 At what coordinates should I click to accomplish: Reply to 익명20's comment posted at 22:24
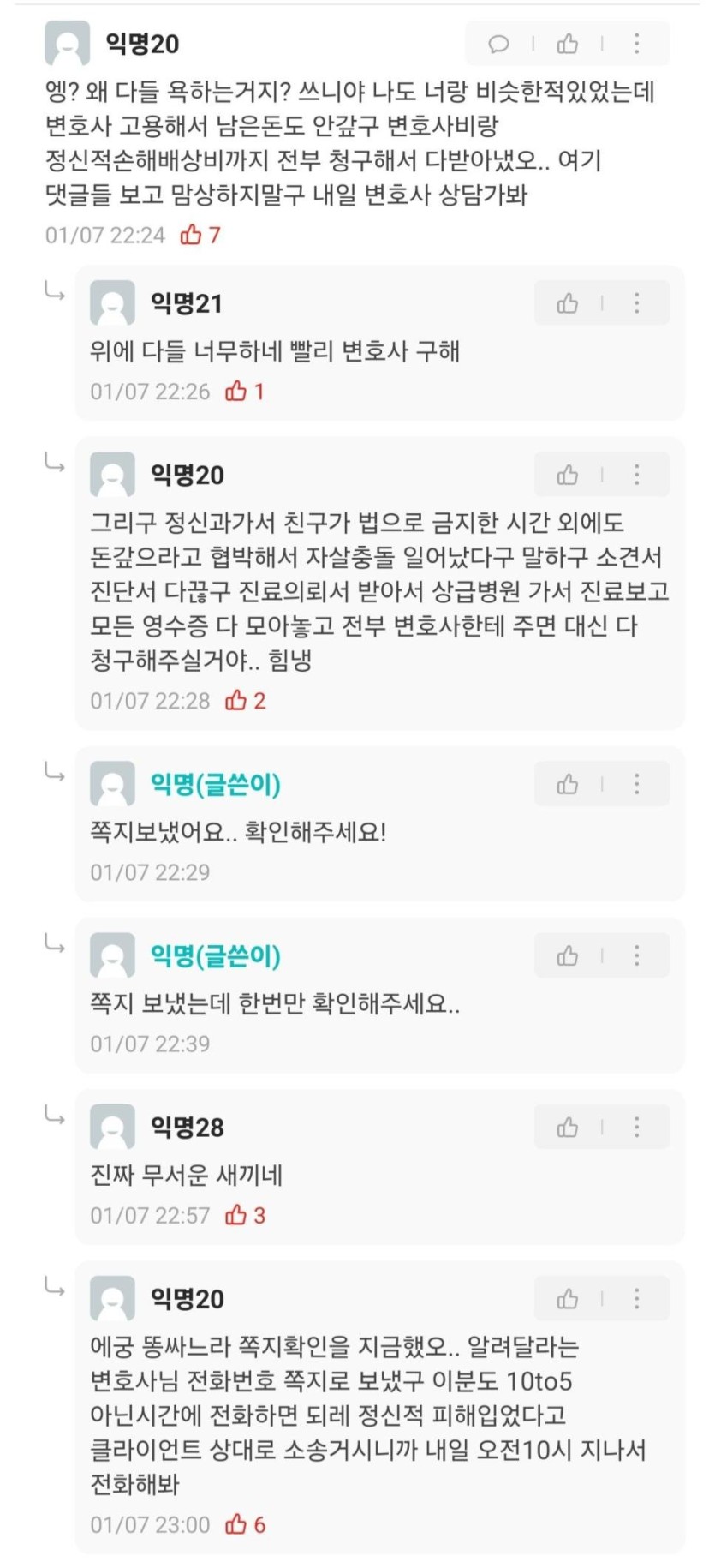(x=498, y=44)
